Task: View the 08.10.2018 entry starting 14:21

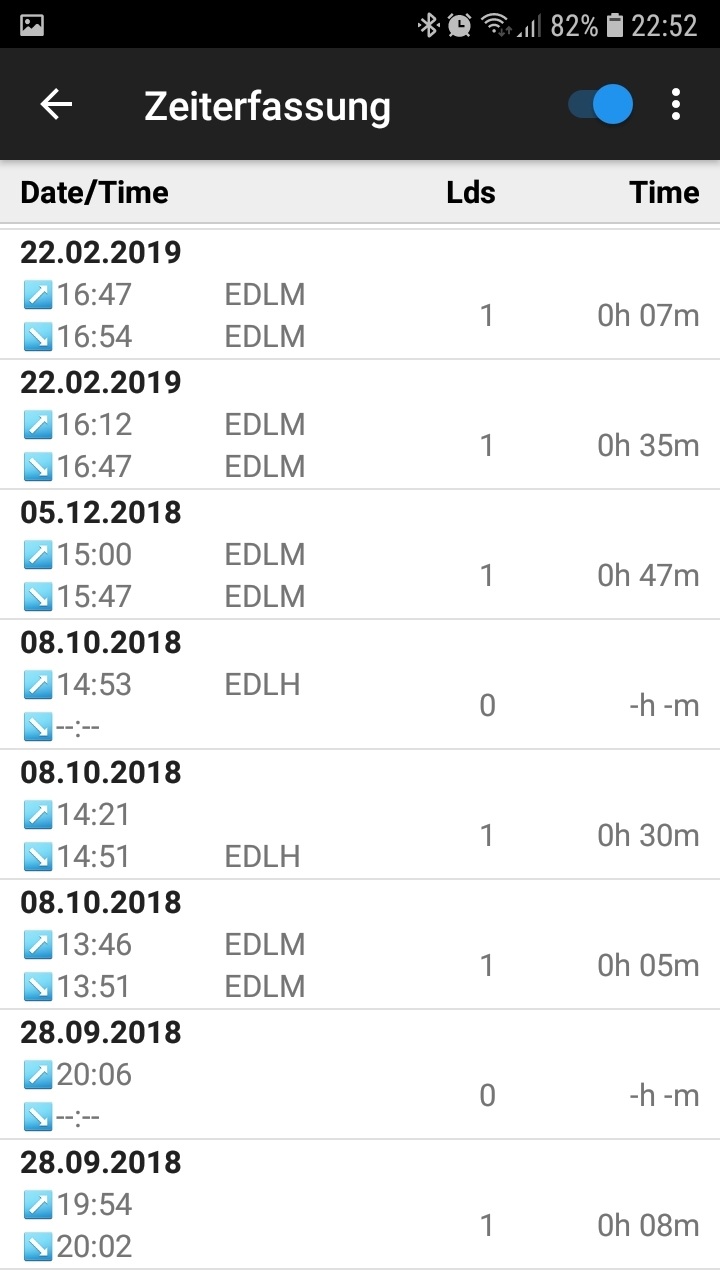Action: pos(360,815)
